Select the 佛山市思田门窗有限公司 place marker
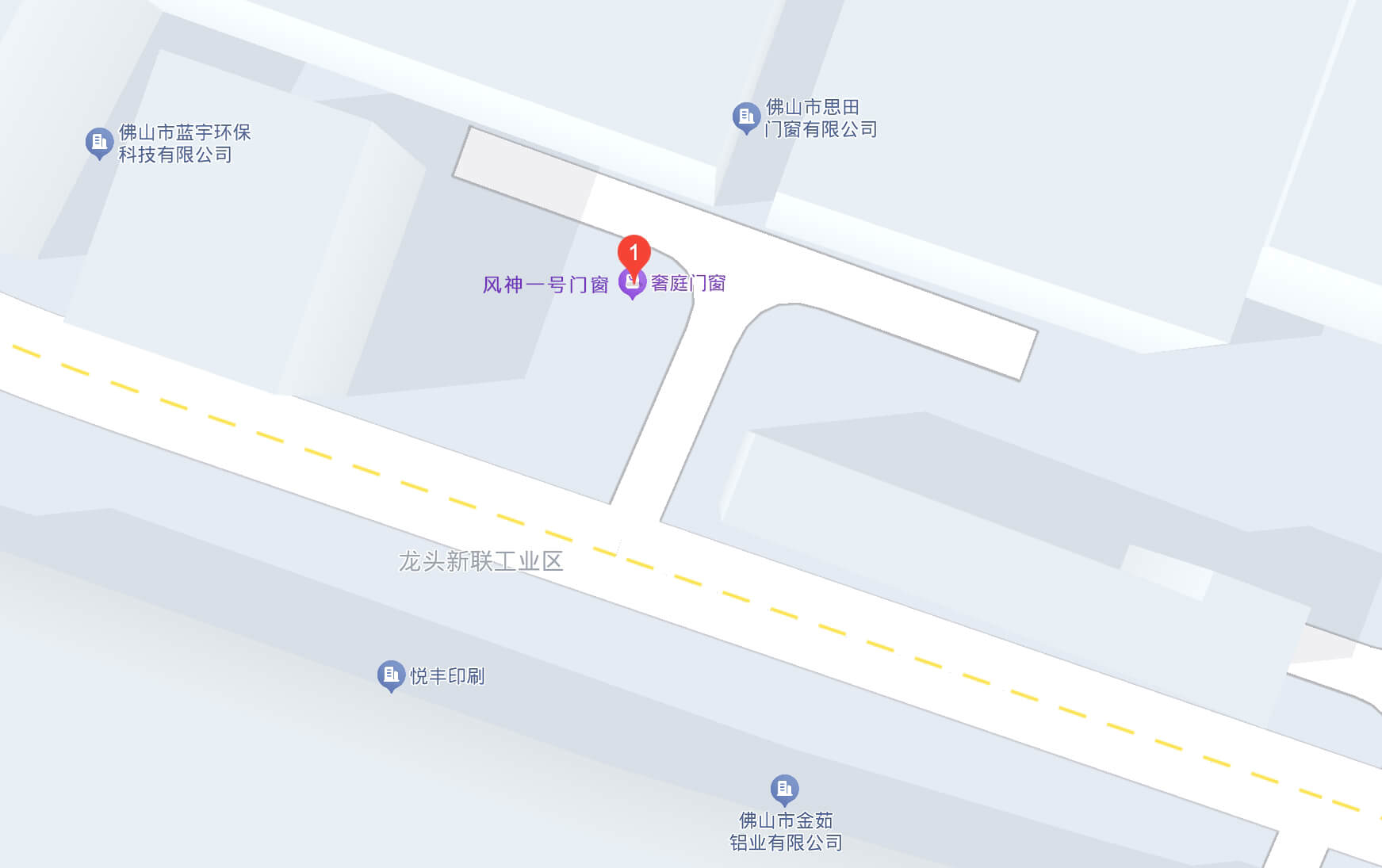The width and height of the screenshot is (1382, 868). [x=746, y=117]
